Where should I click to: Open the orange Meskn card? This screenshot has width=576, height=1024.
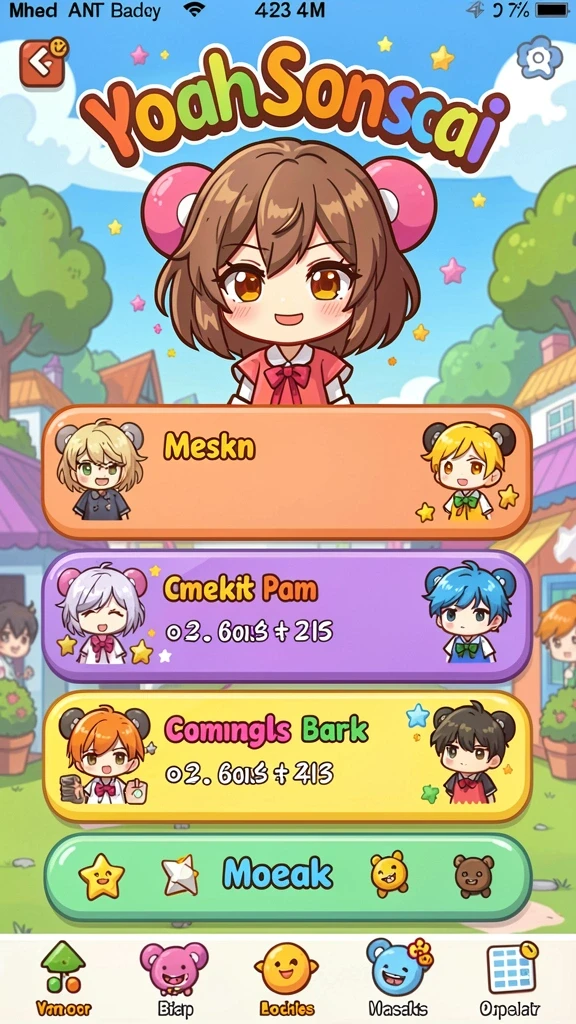(x=287, y=472)
